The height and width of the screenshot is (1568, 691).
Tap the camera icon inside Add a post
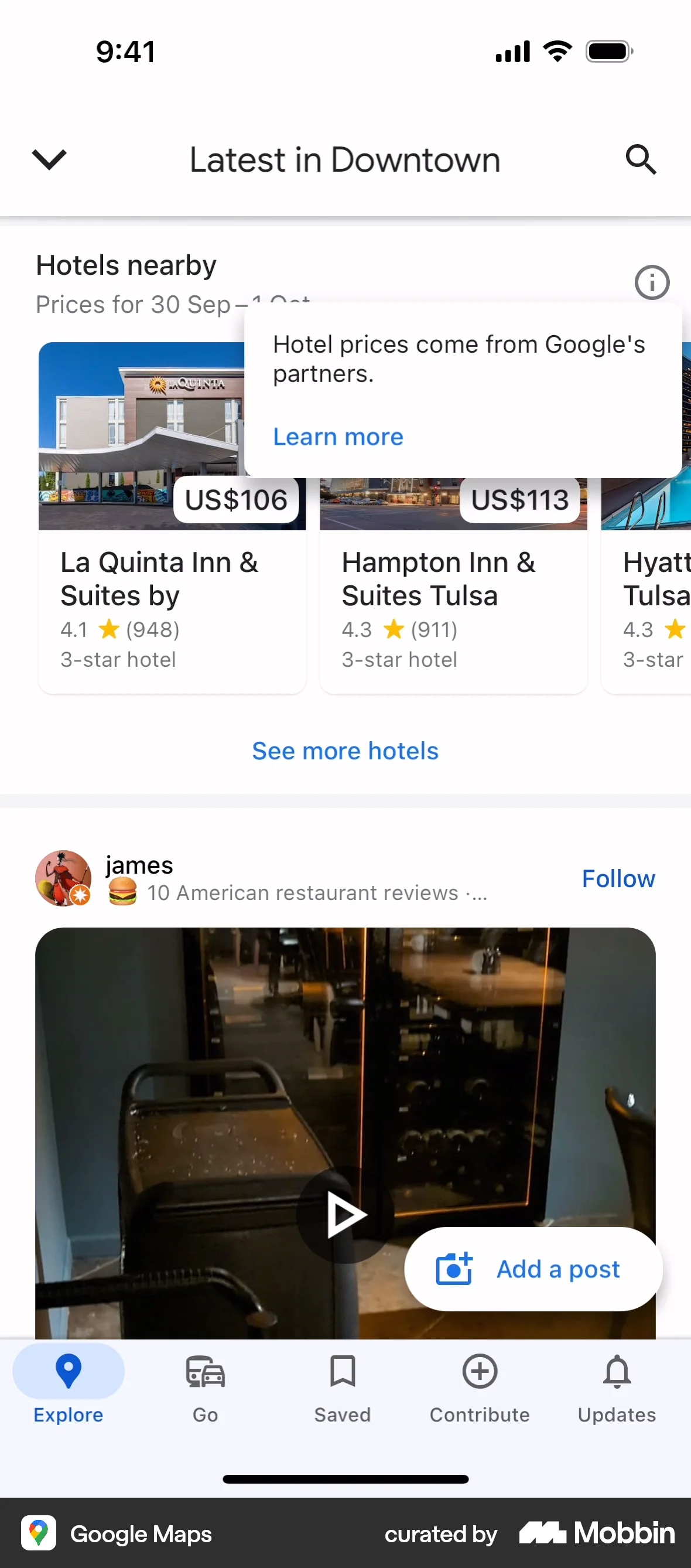pyautogui.click(x=453, y=1269)
